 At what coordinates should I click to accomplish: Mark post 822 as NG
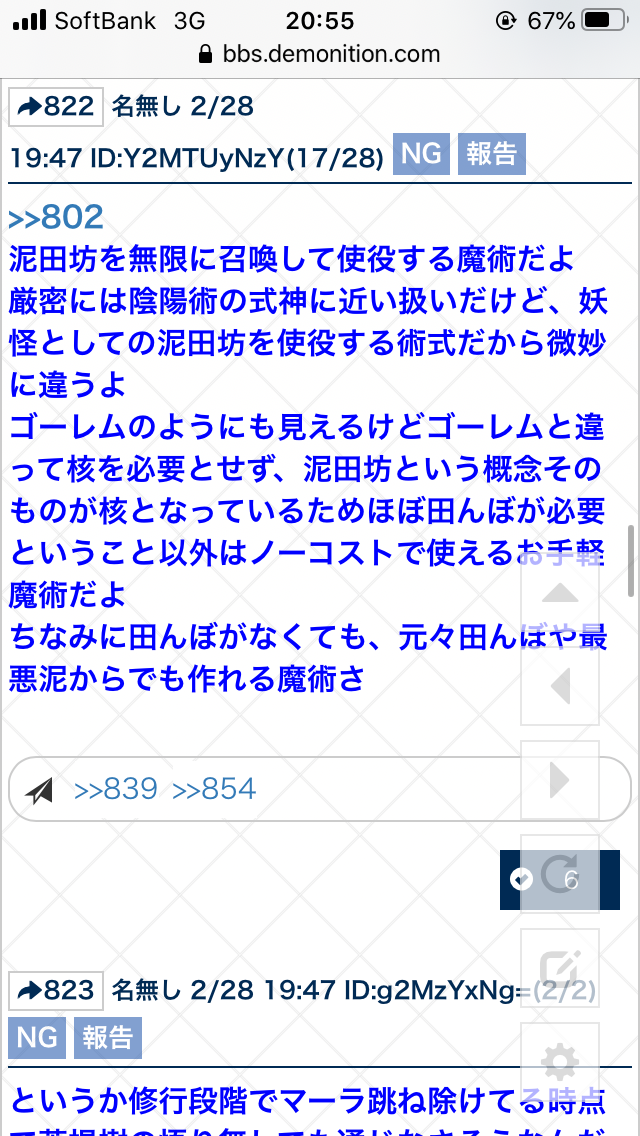421,154
